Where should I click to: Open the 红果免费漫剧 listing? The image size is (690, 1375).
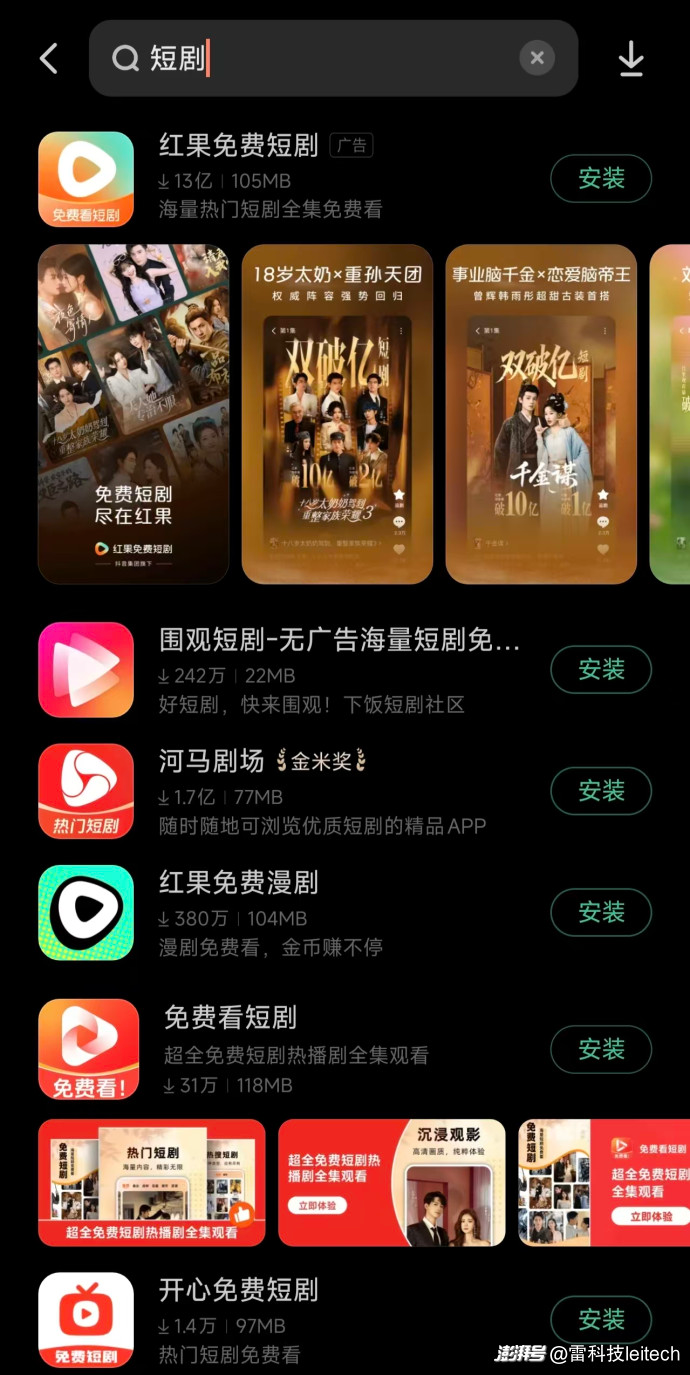coord(238,883)
